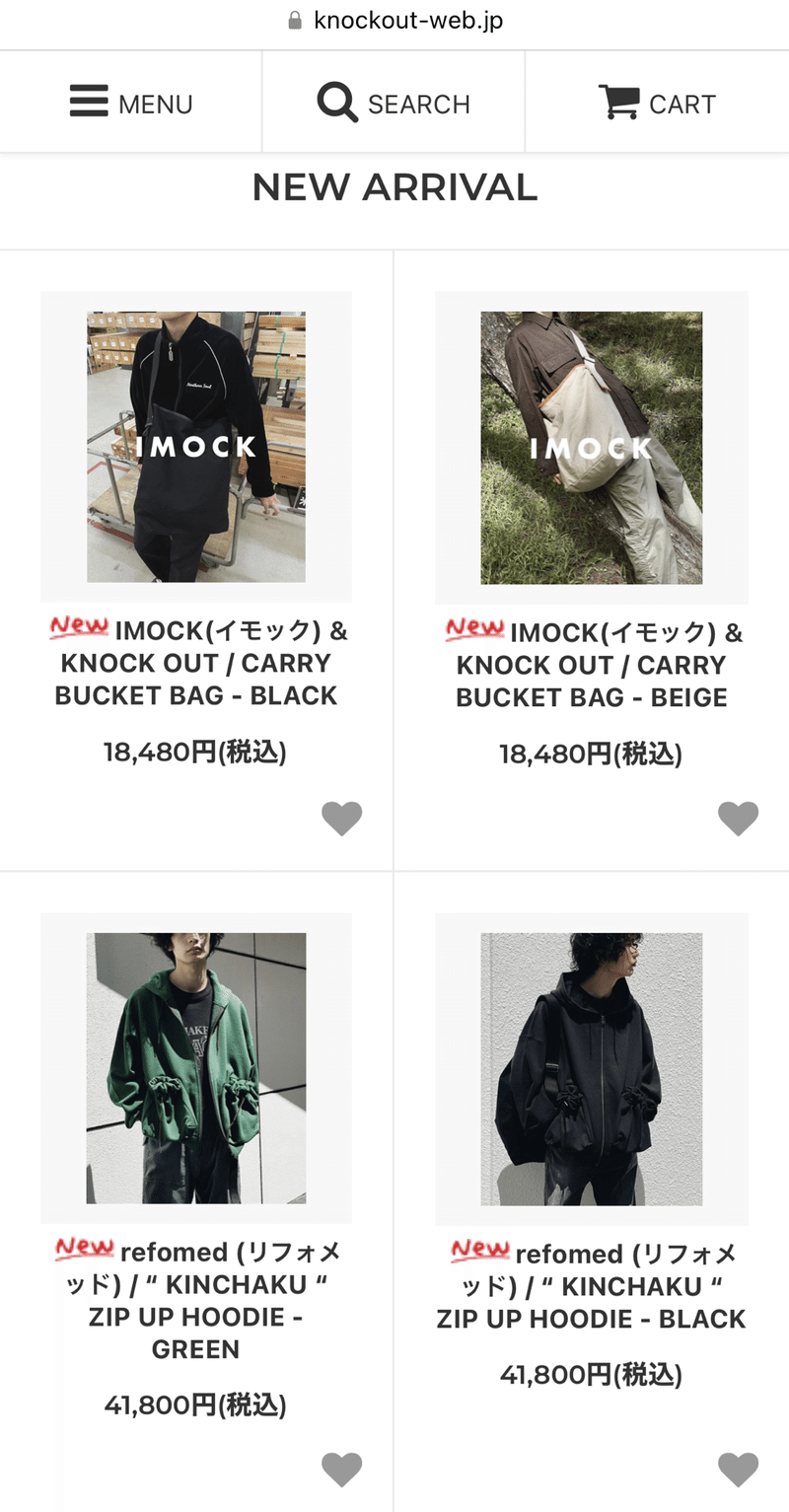Open the IMOCK bucket bag BEIGE photo
The width and height of the screenshot is (789, 1512).
(591, 447)
